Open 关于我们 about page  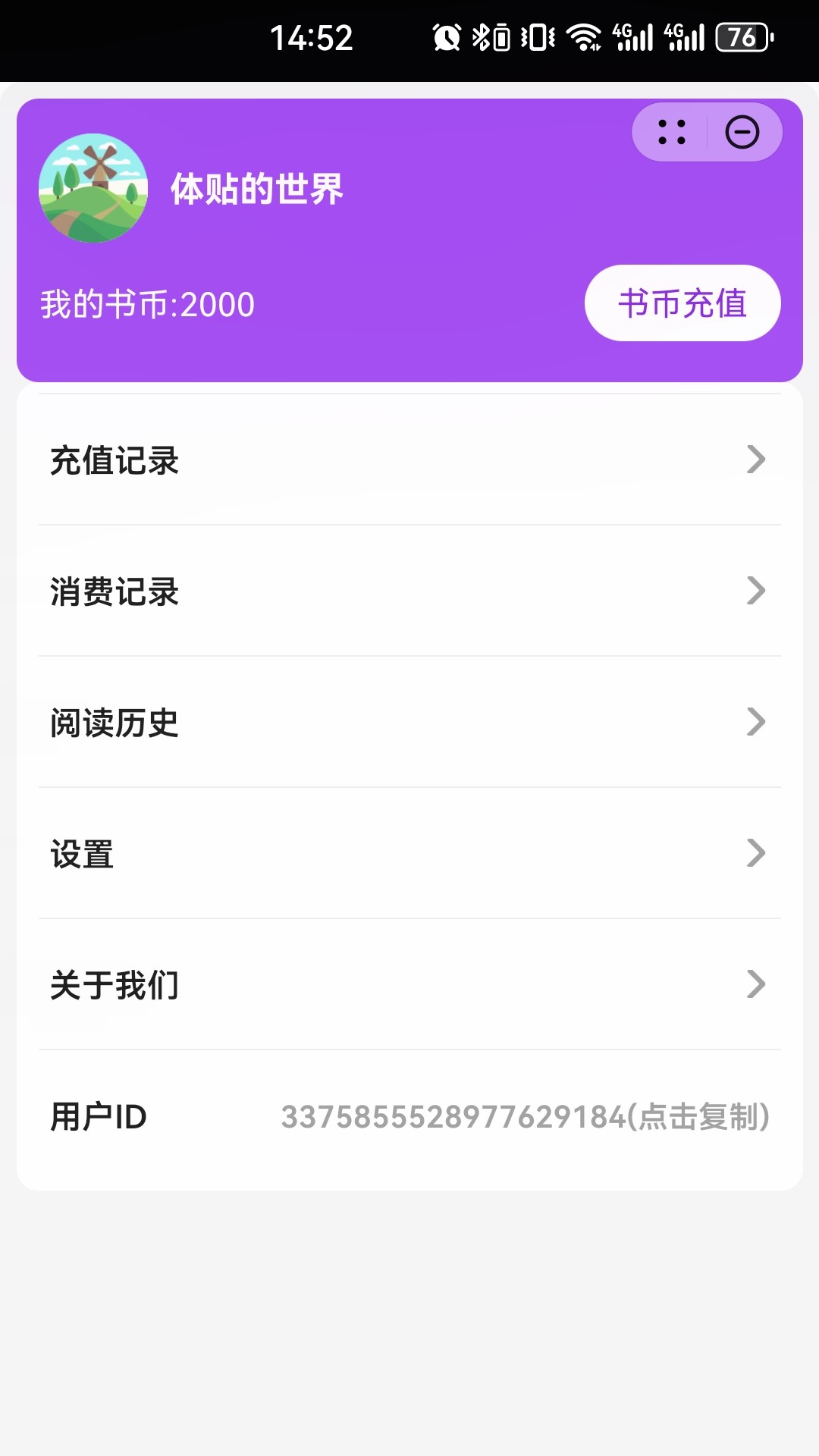pos(409,984)
